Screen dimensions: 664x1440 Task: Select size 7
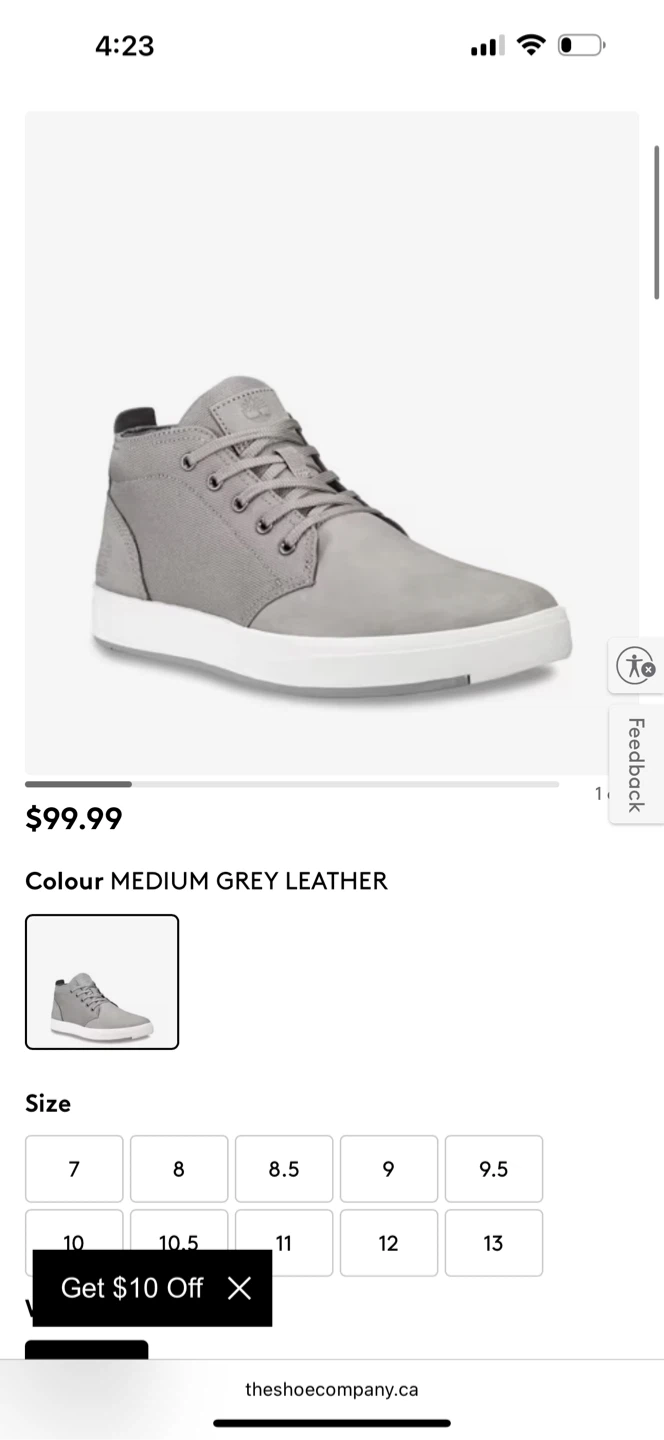tap(74, 1168)
